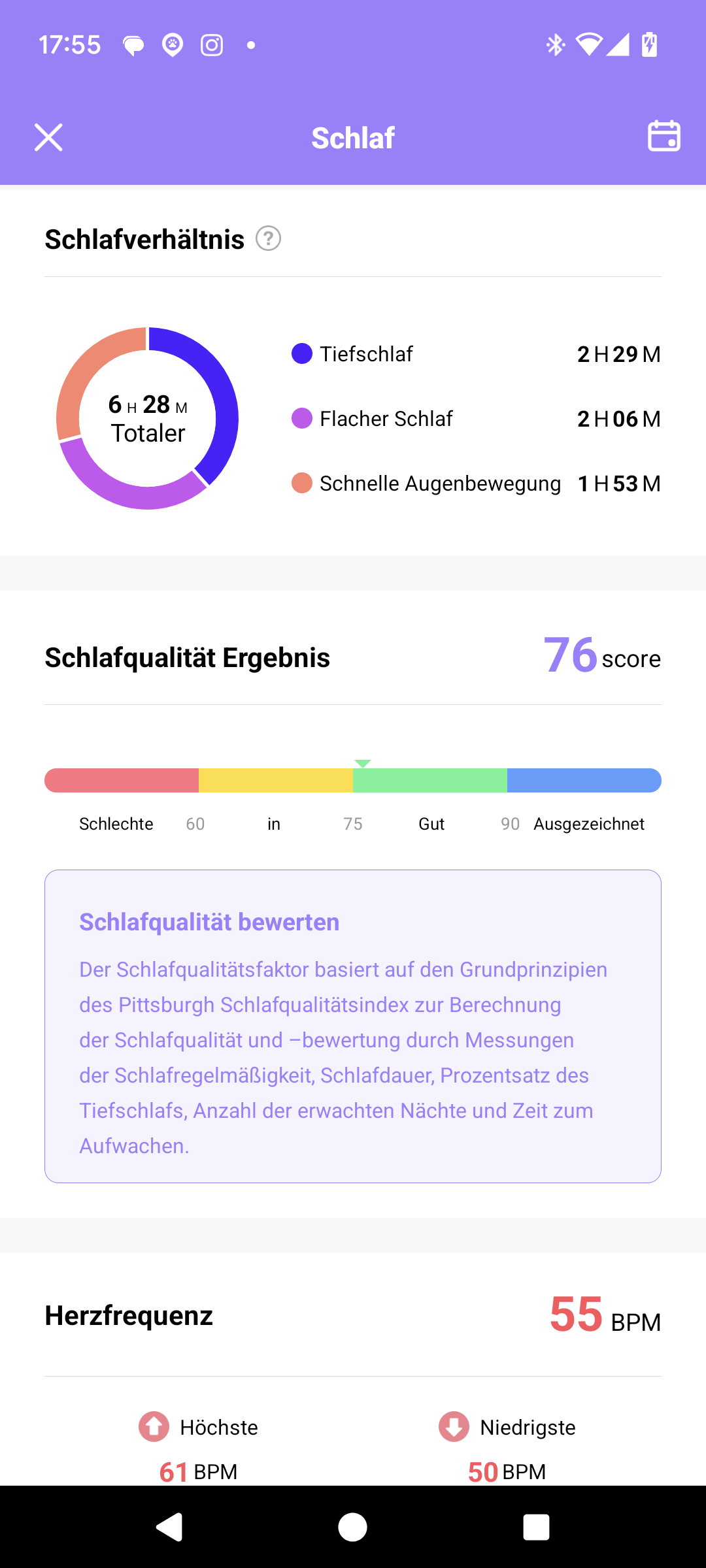The image size is (706, 1568).
Task: Open the Schlafverhältnis help question mark
Action: click(268, 238)
